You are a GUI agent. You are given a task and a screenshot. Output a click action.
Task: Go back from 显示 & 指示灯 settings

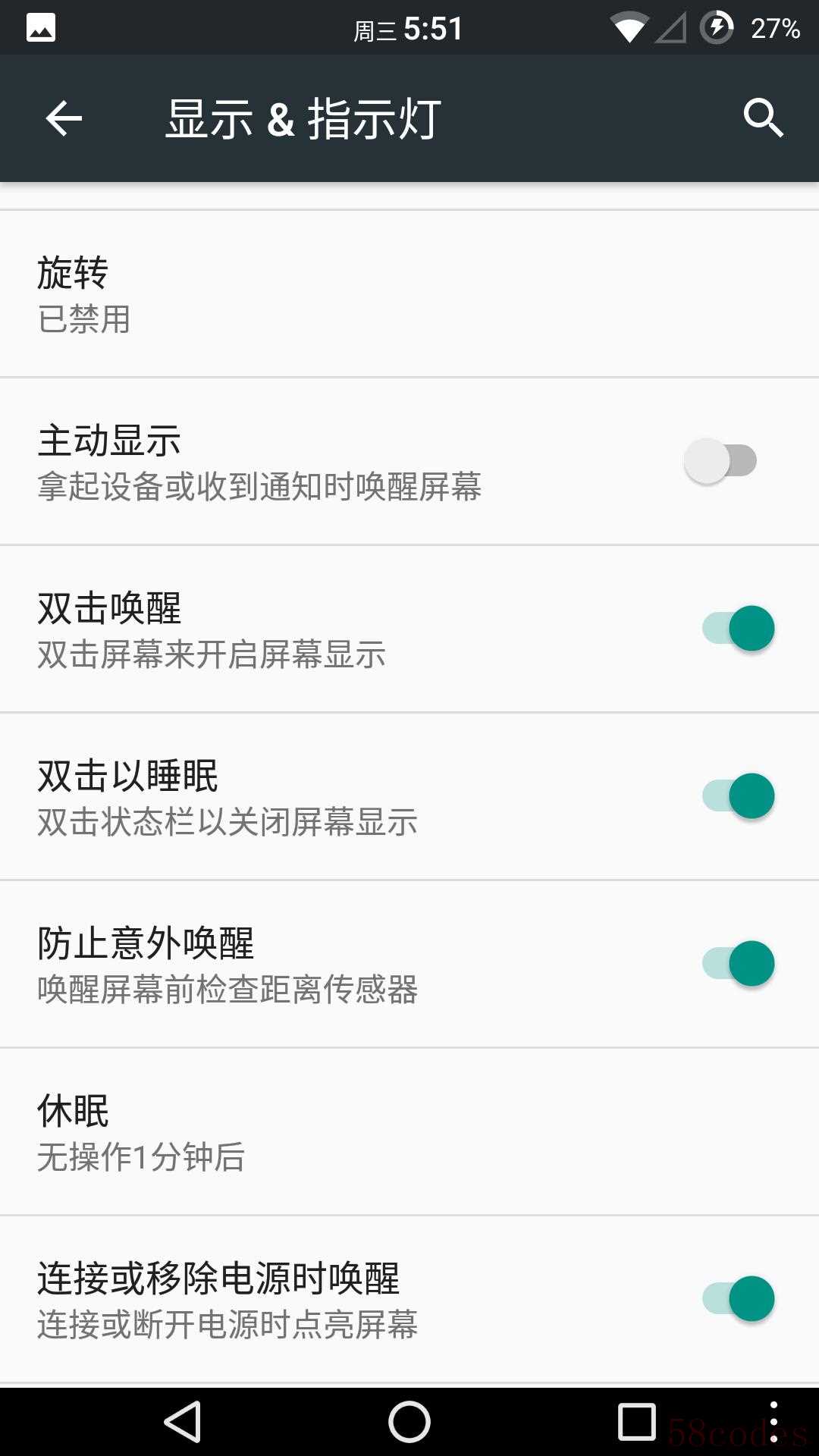point(64,119)
